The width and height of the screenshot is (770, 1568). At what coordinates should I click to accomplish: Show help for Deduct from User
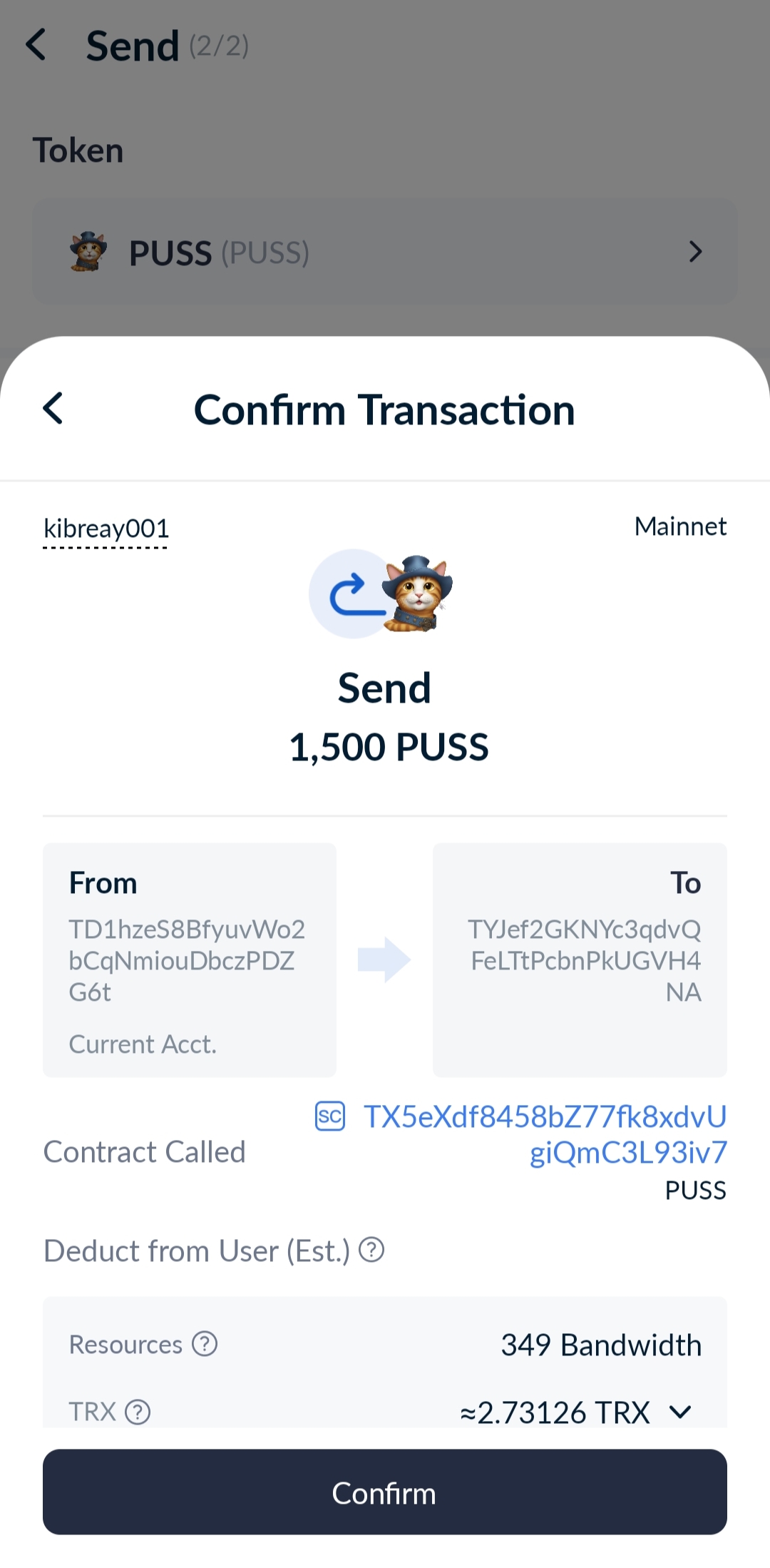(x=371, y=1250)
